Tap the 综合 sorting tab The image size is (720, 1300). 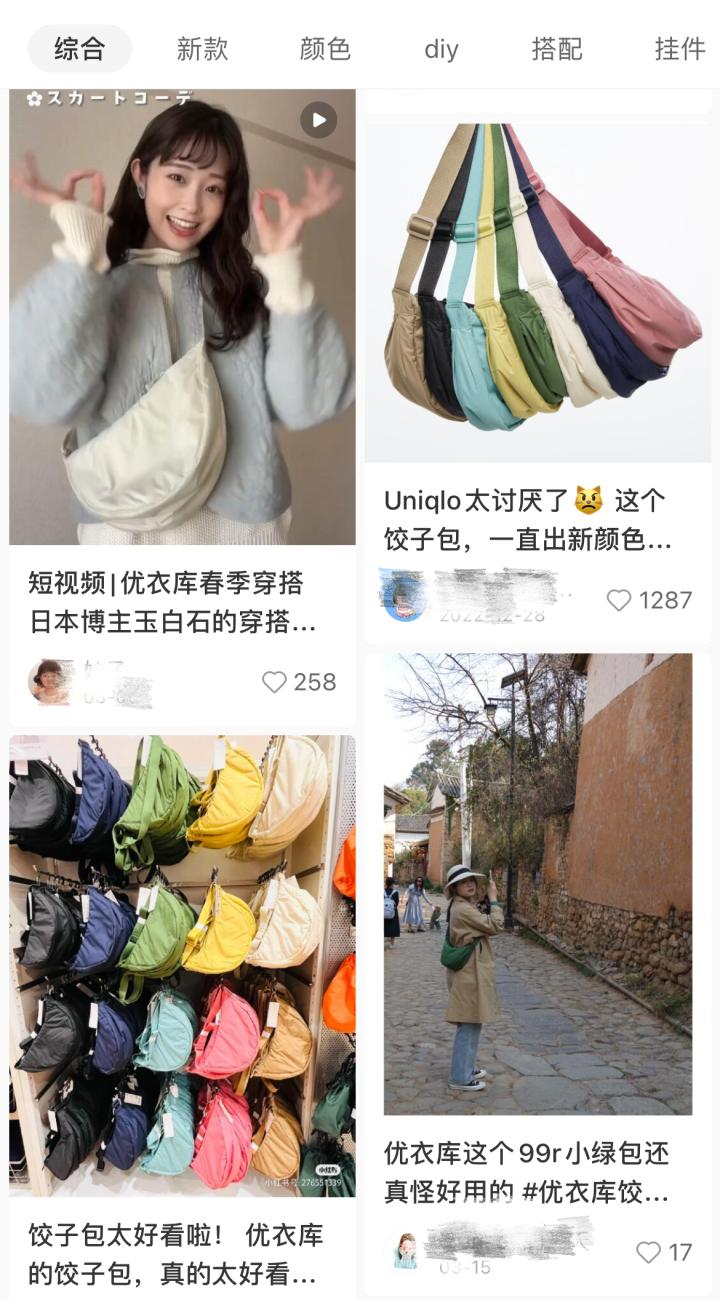coord(79,46)
